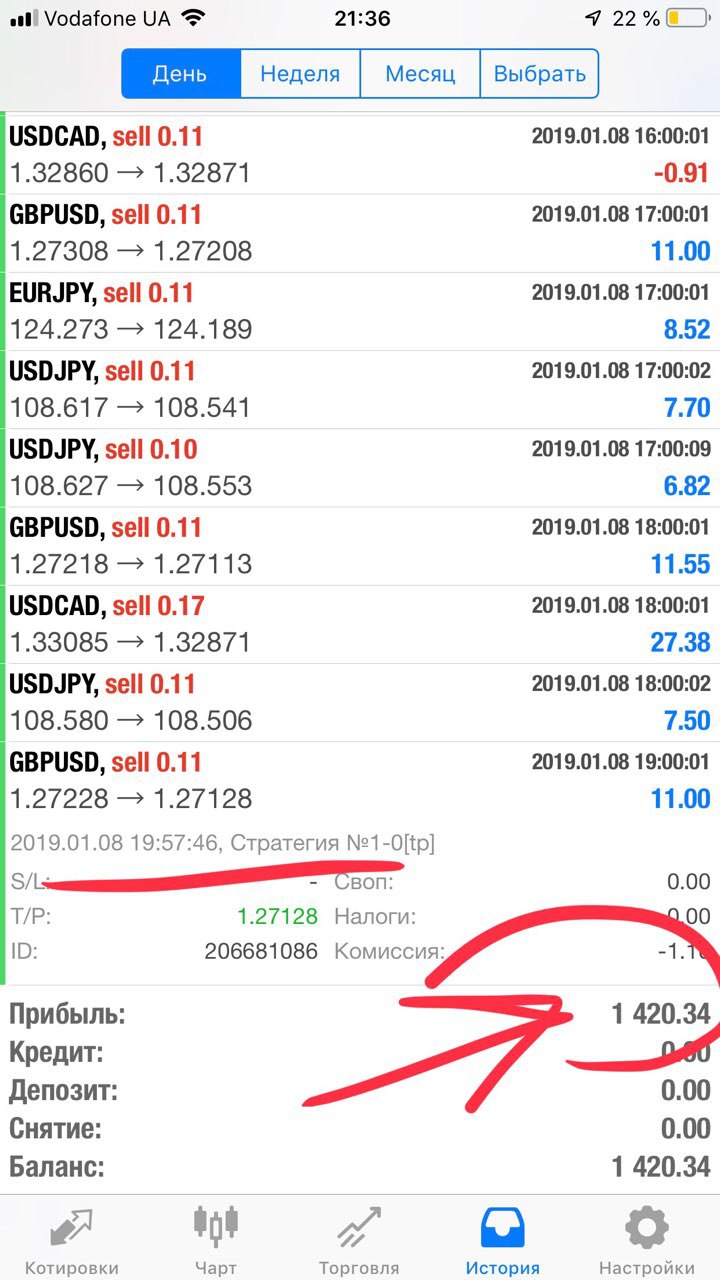Show details of the EURJPY sell 0.11 trade
Image resolution: width=720 pixels, height=1280 pixels.
[360, 311]
